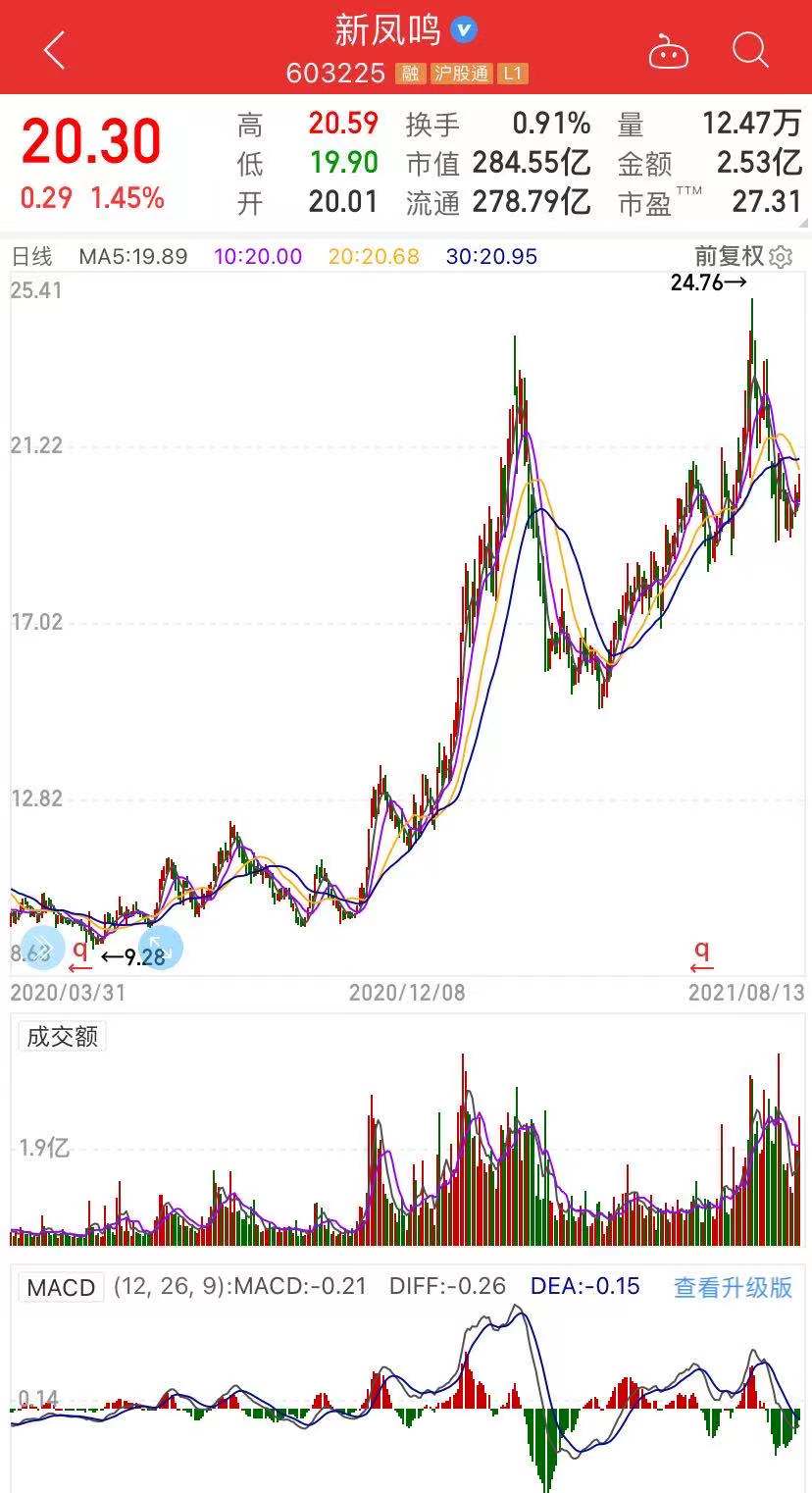Open stock search magnifier
812x1493 pixels.
pyautogui.click(x=750, y=49)
